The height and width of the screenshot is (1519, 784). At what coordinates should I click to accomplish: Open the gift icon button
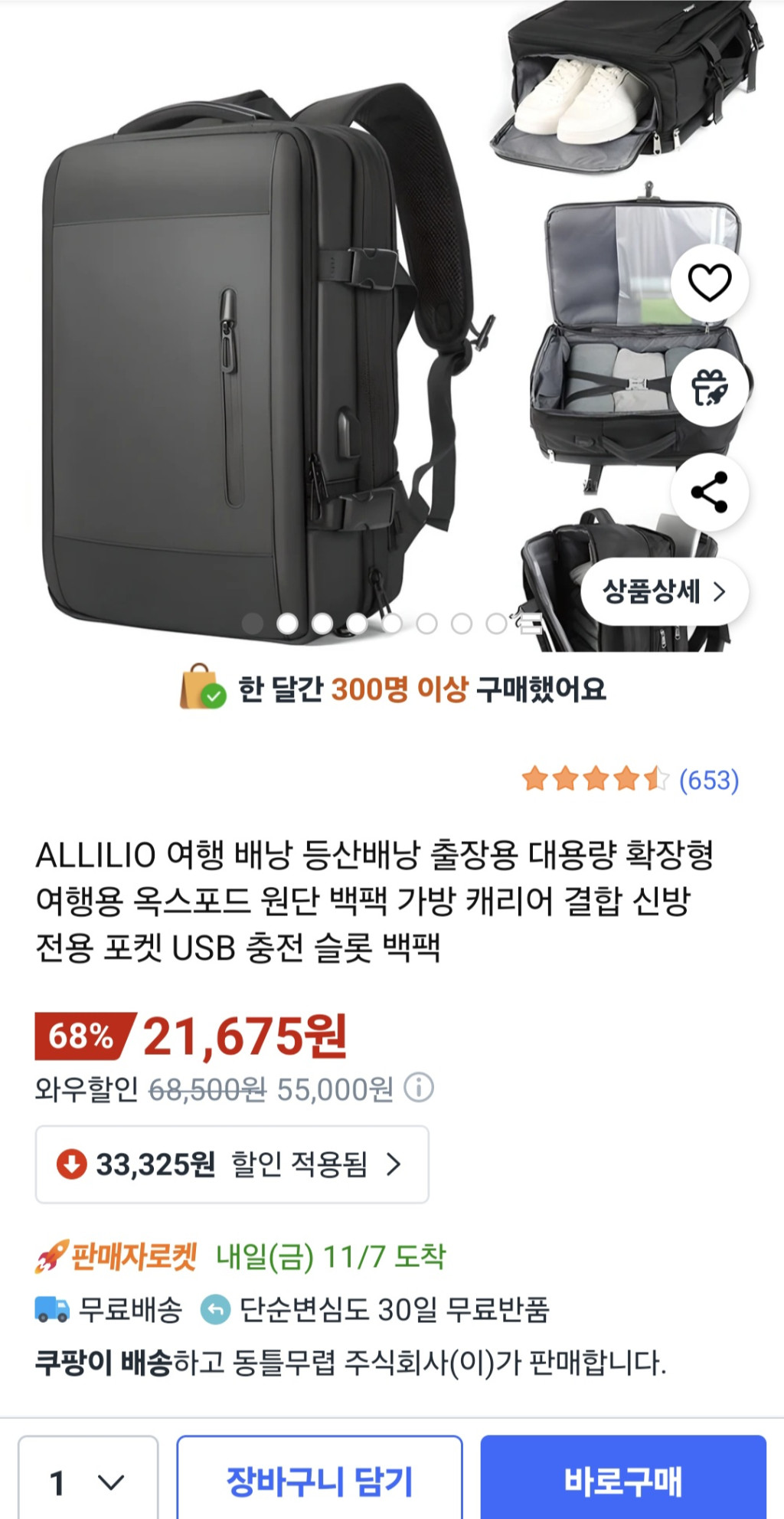tap(710, 387)
